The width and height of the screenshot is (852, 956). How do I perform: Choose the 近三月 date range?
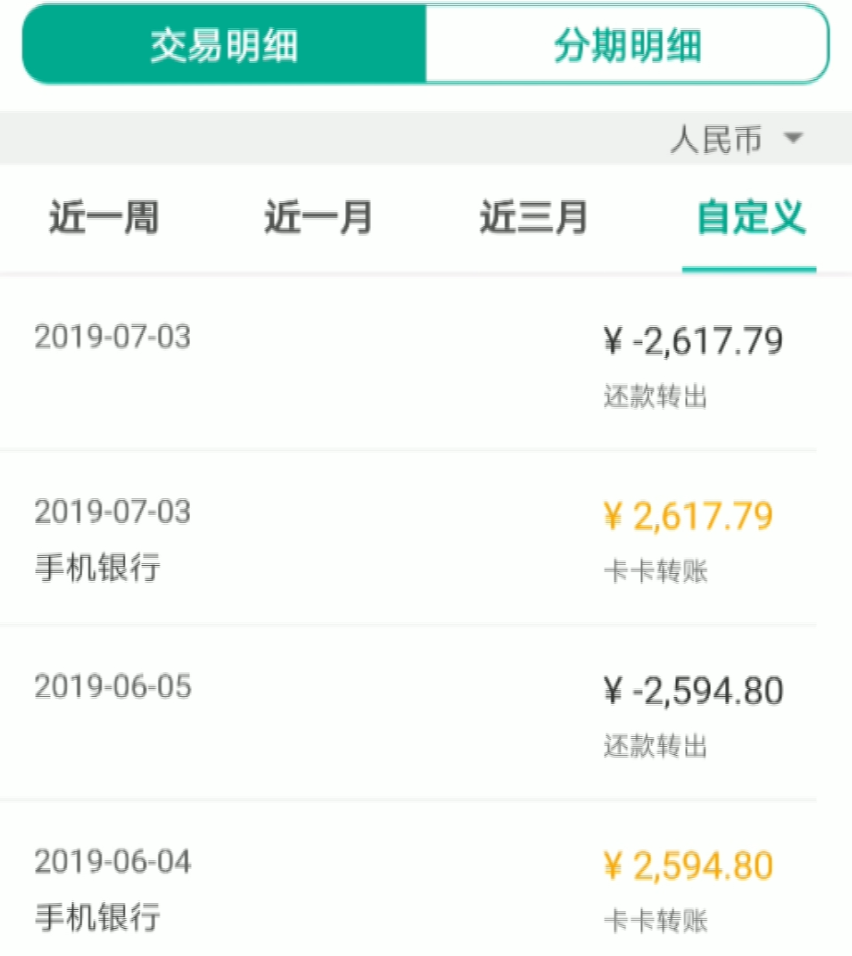click(533, 218)
